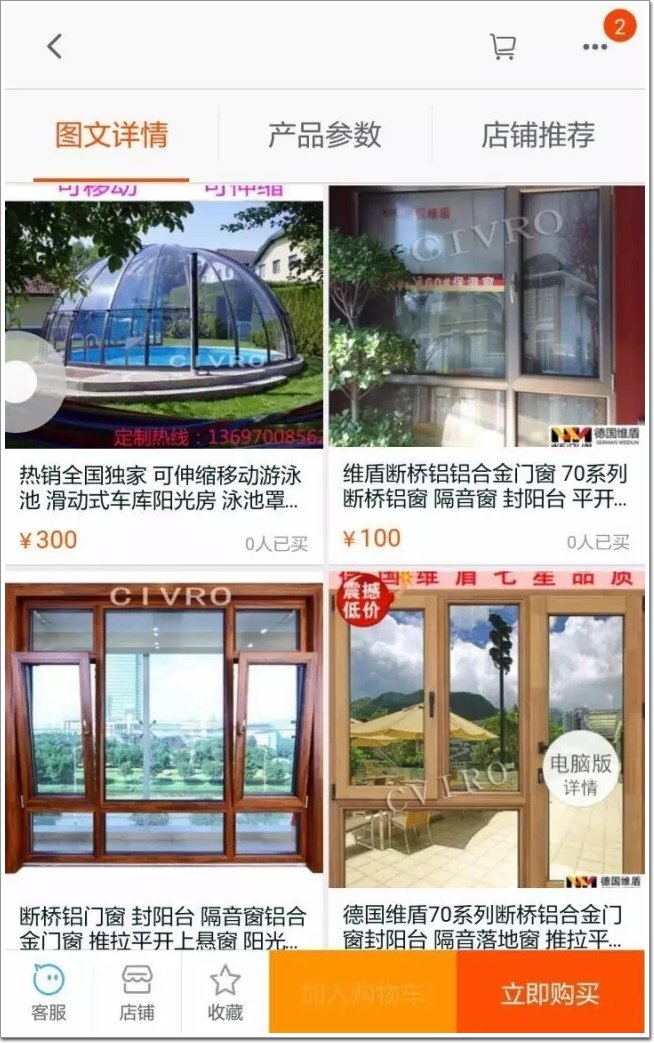654x1043 pixels.
Task: Visit the 店铺 store page
Action: click(x=137, y=992)
